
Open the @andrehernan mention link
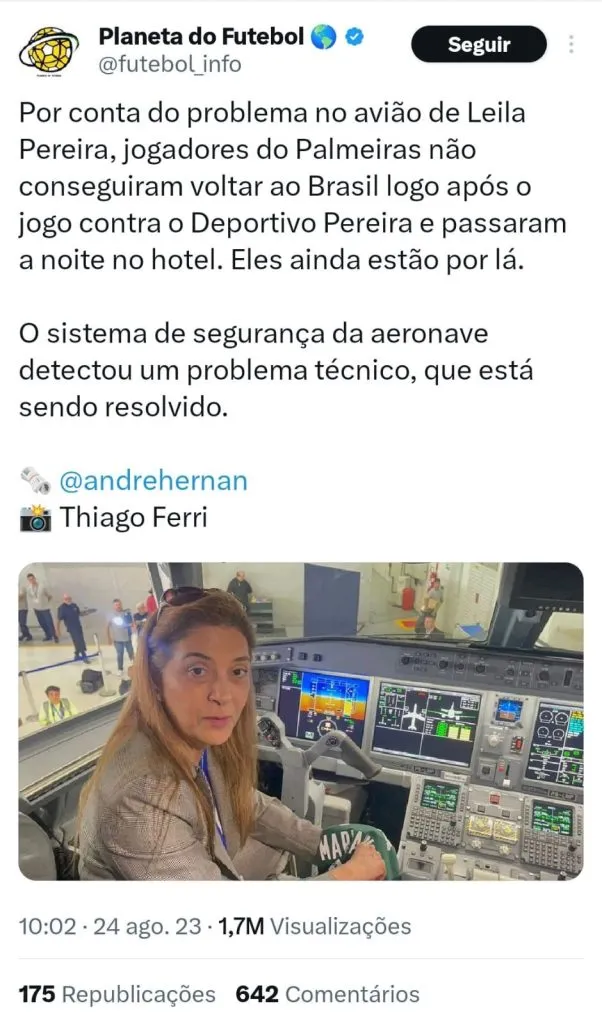pyautogui.click(x=153, y=481)
